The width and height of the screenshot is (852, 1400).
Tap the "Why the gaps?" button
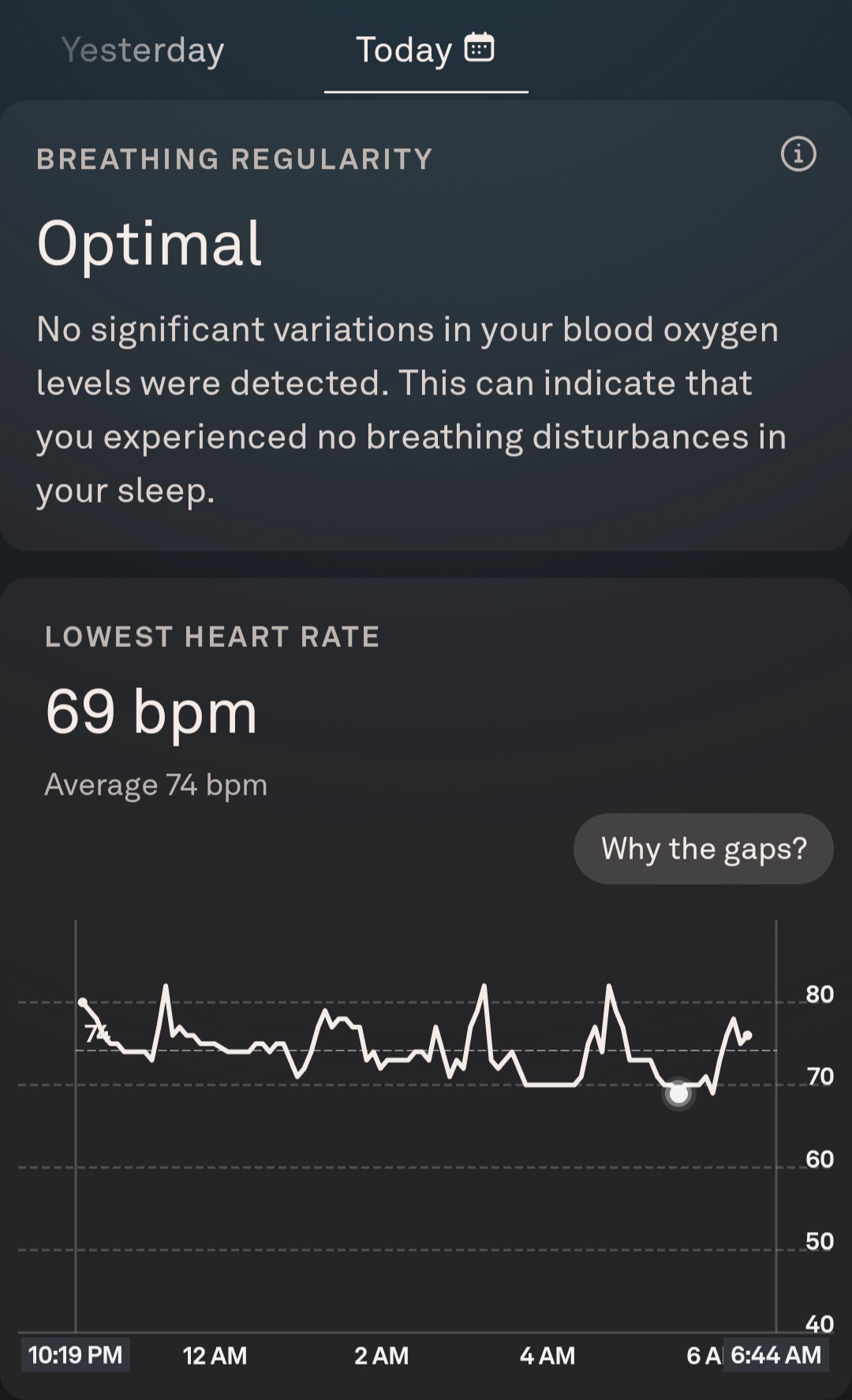703,848
